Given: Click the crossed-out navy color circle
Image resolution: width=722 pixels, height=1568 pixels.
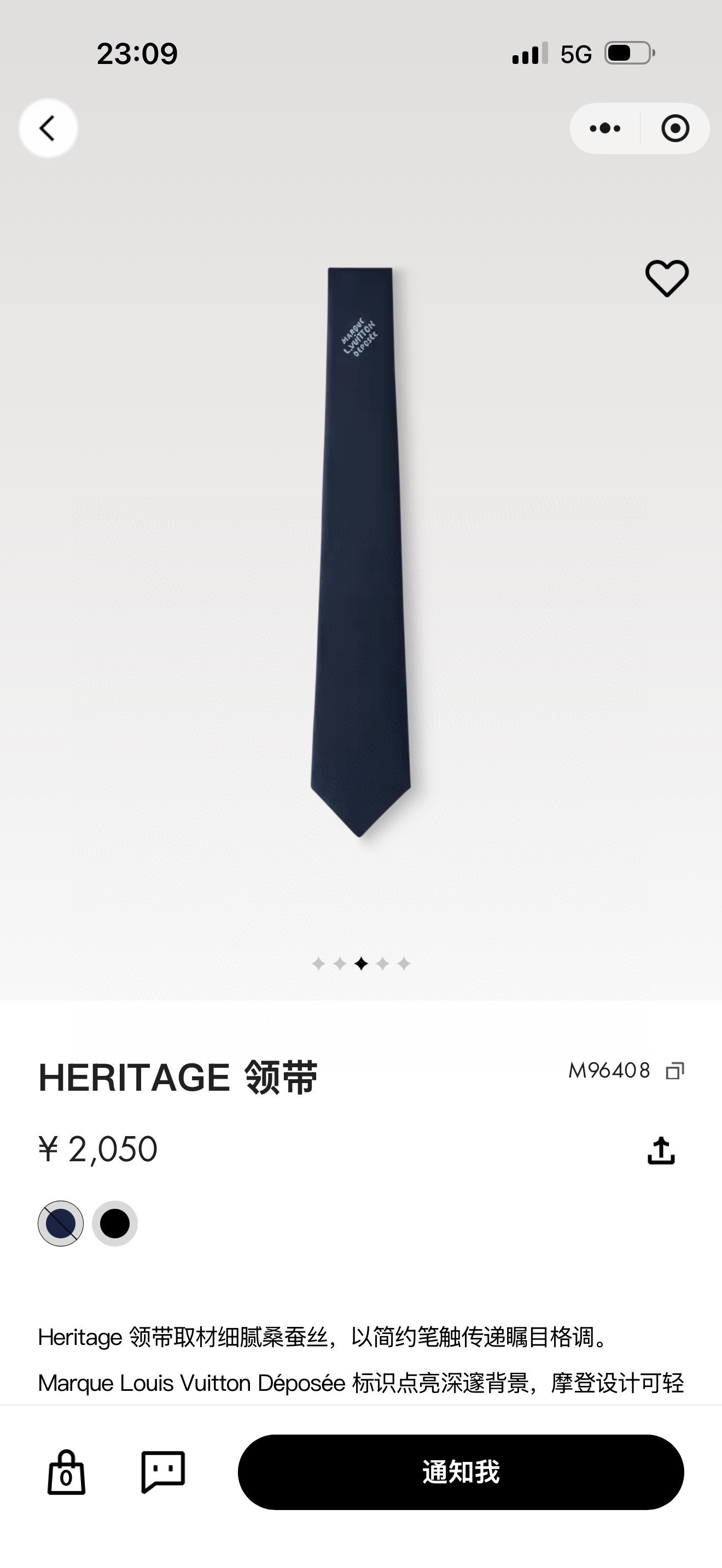Looking at the screenshot, I should pos(60,1224).
